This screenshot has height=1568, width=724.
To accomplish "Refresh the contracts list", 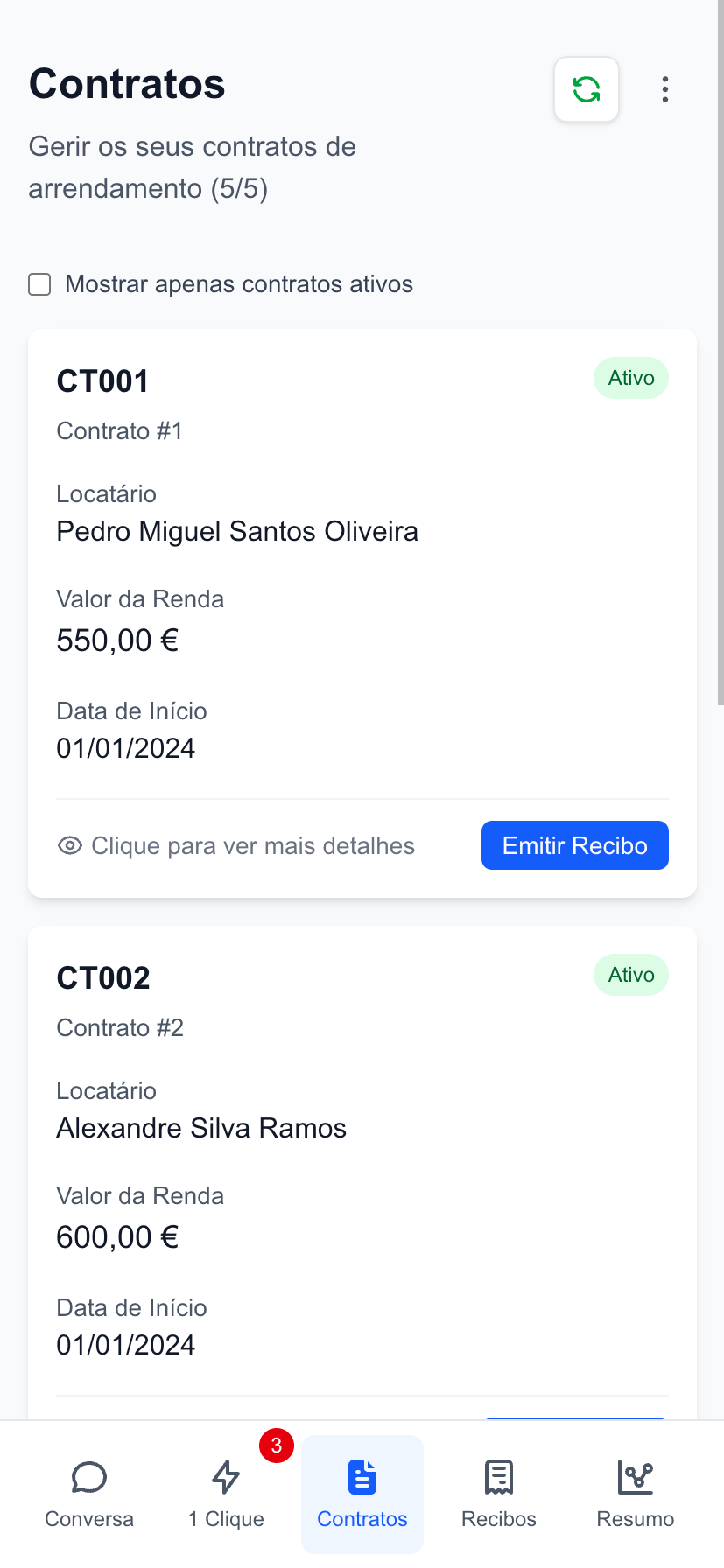I will (x=586, y=88).
